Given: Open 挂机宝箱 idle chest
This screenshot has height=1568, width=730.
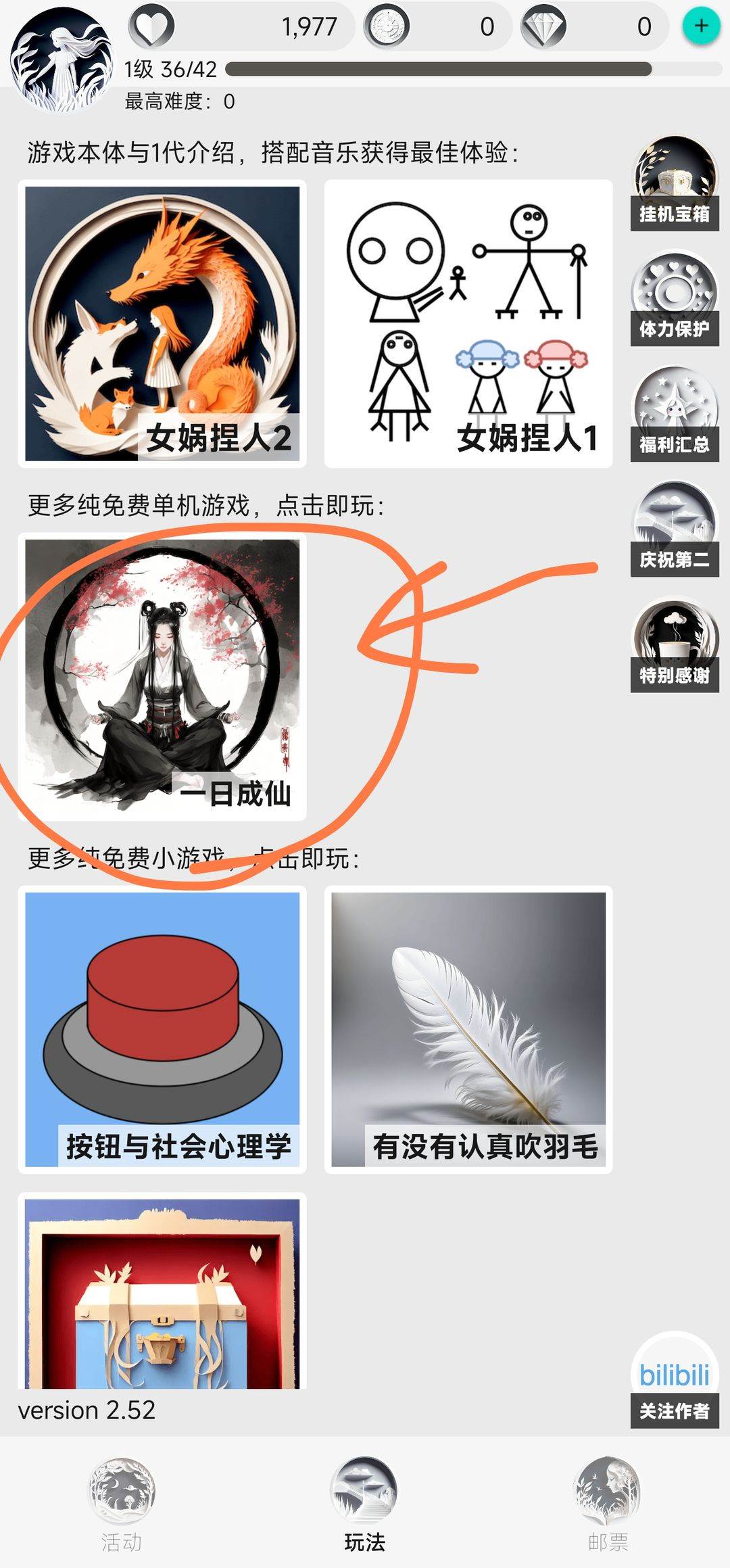Looking at the screenshot, I should (674, 184).
